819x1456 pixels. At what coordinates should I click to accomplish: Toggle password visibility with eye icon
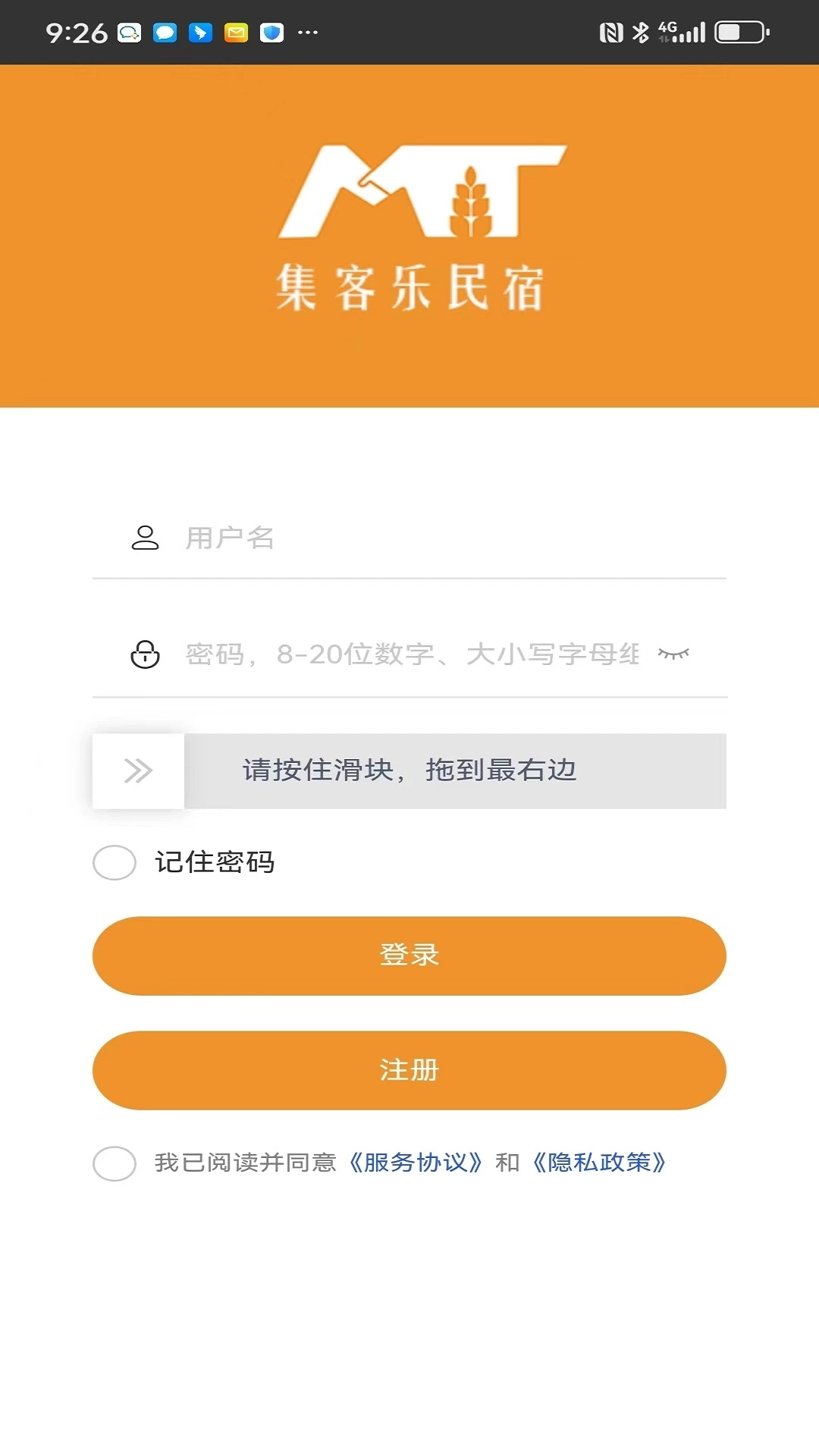674,654
